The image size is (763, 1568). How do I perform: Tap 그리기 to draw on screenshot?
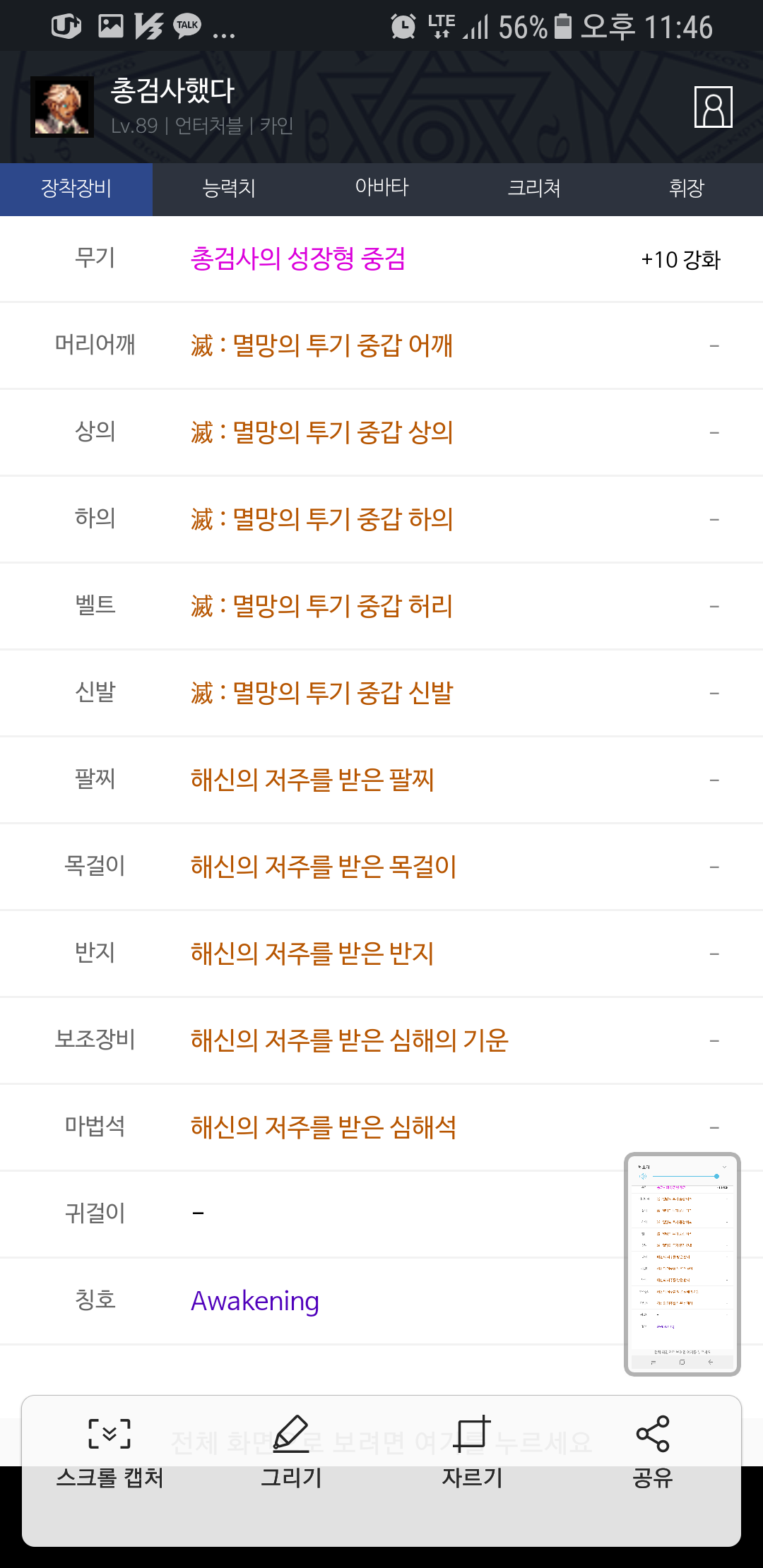point(291,1453)
